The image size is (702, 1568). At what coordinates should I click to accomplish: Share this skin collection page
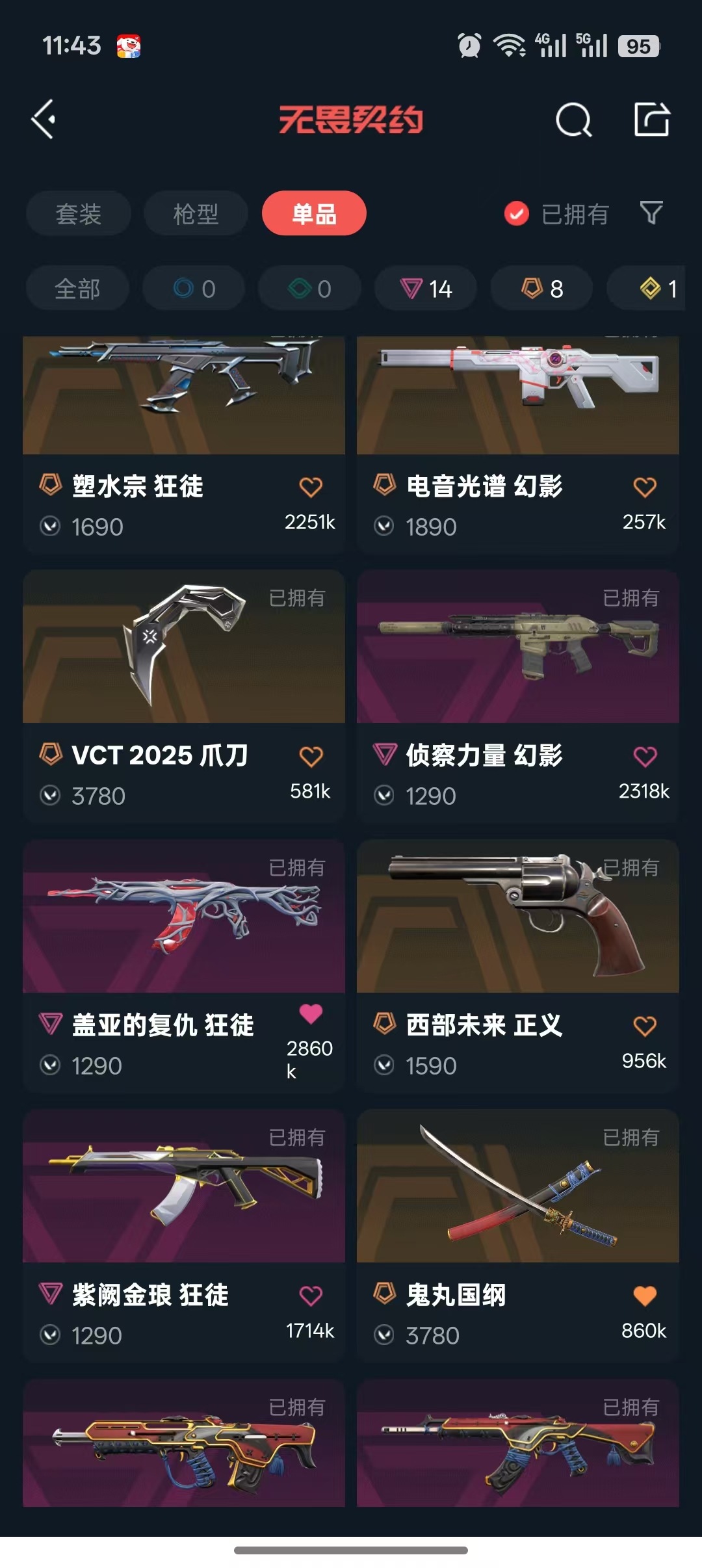pos(651,120)
